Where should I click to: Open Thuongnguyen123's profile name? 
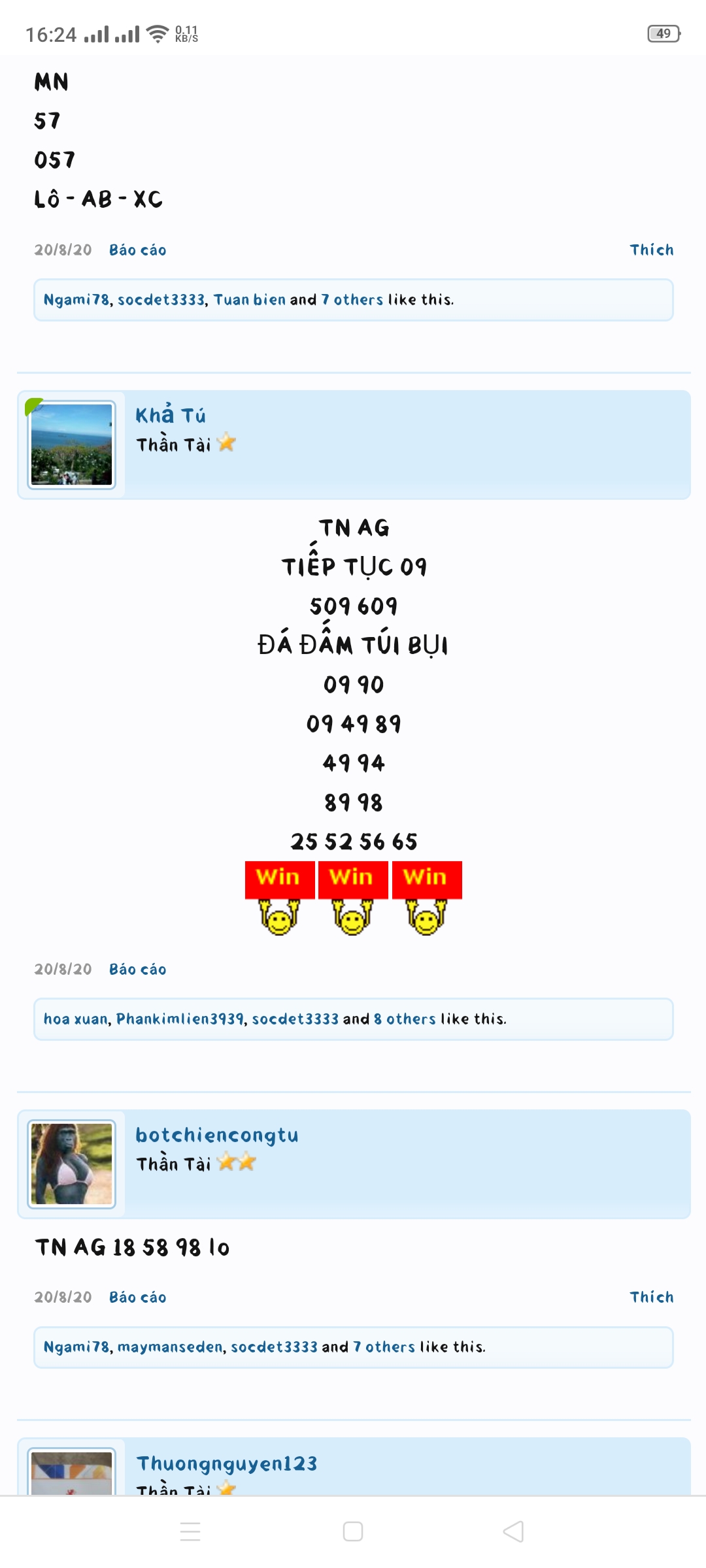coord(226,1463)
